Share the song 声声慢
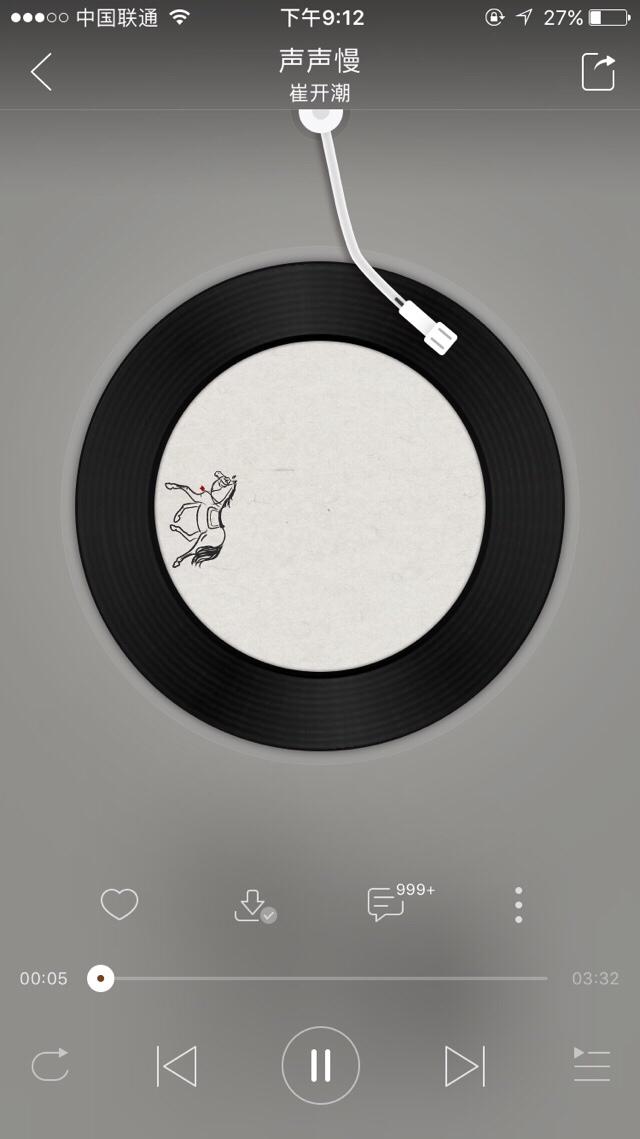 [598, 72]
